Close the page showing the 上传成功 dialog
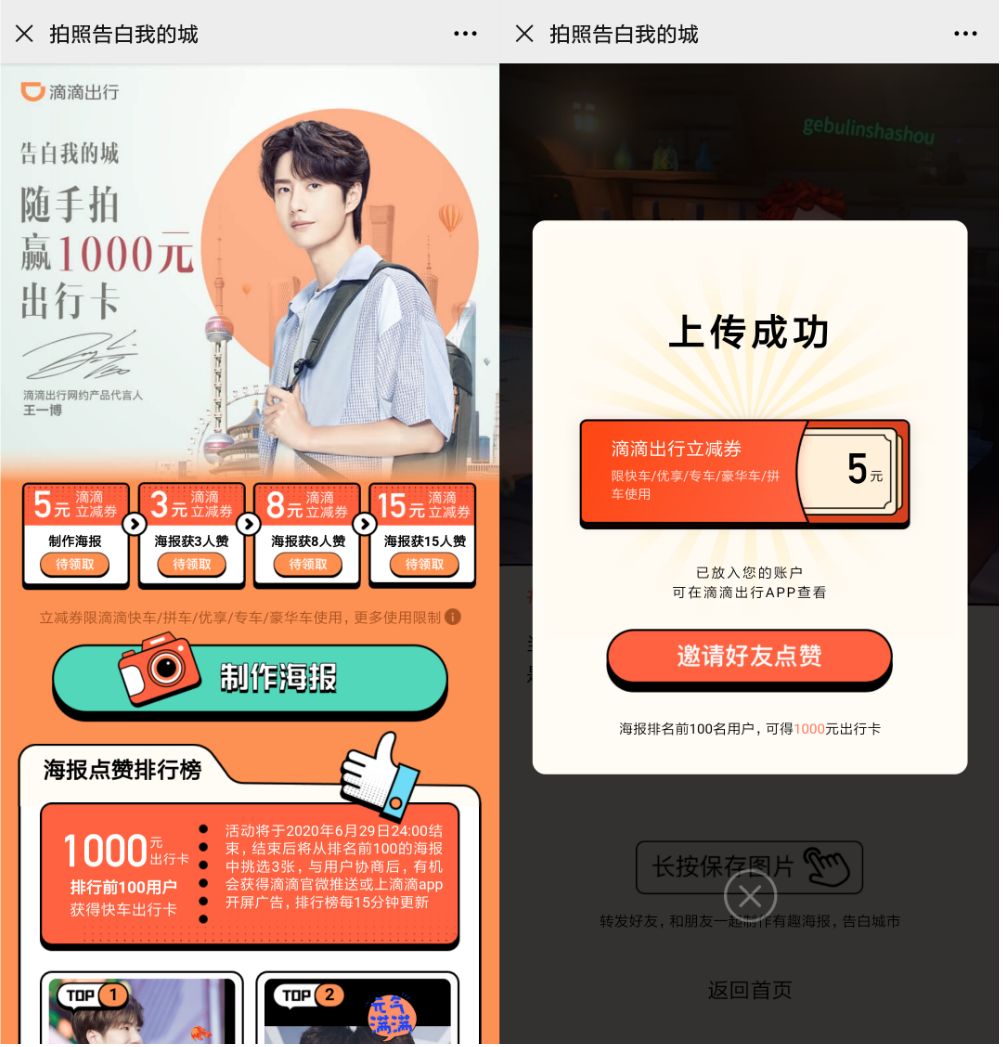 [x=524, y=33]
